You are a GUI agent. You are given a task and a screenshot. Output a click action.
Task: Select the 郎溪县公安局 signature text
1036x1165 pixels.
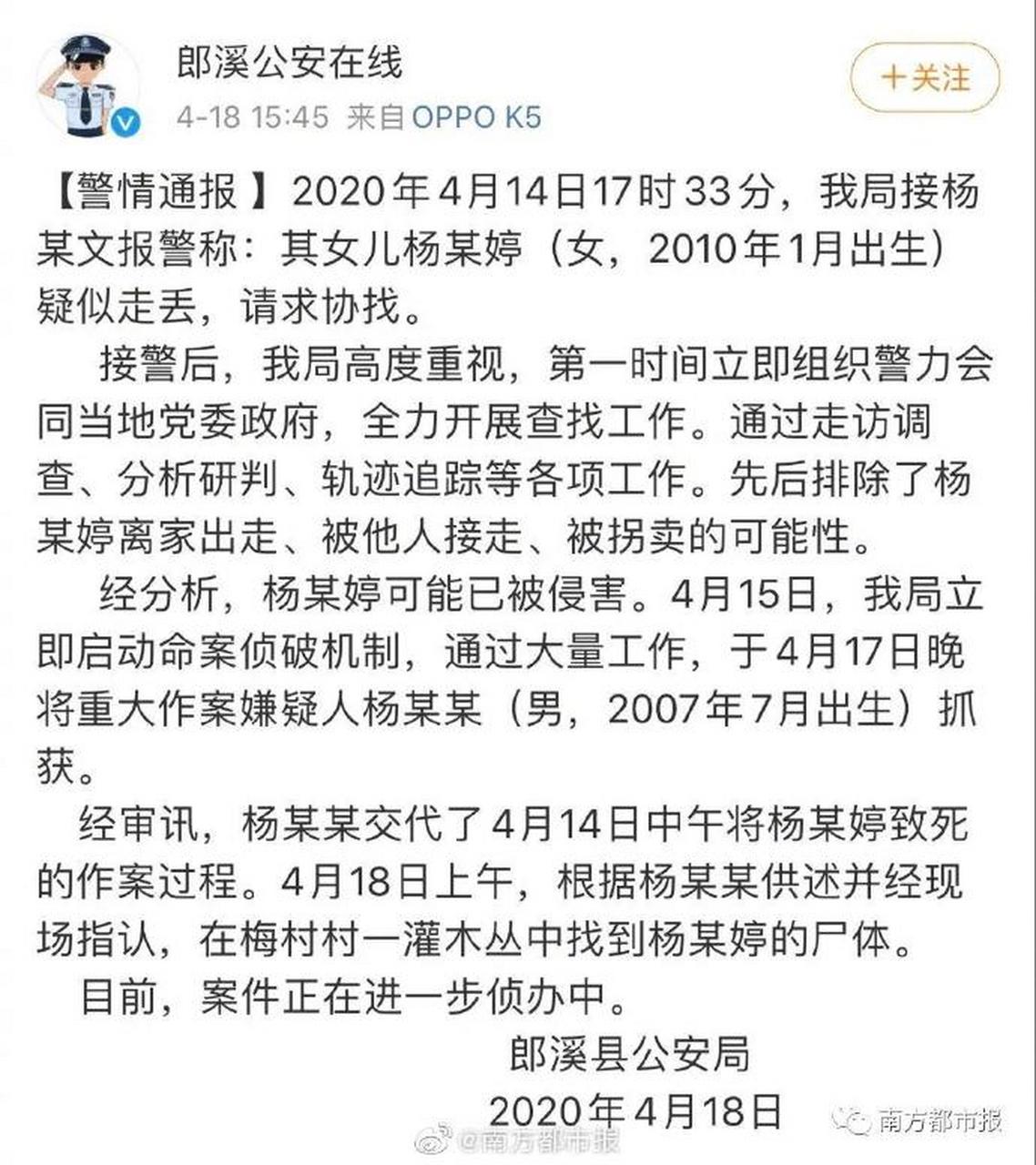[x=630, y=1056]
